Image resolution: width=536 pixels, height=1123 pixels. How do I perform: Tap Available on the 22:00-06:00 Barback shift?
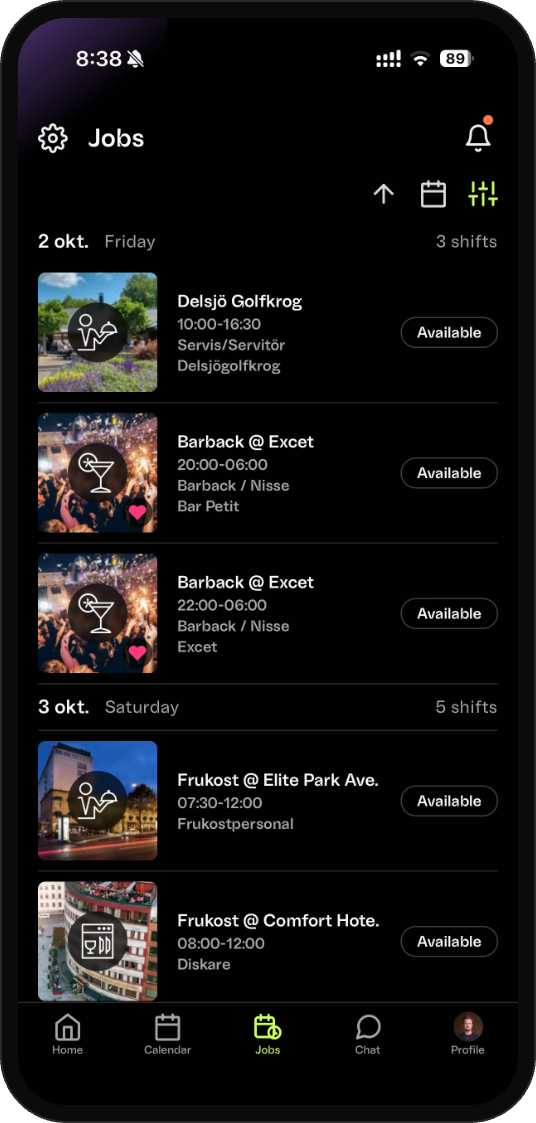tap(449, 613)
